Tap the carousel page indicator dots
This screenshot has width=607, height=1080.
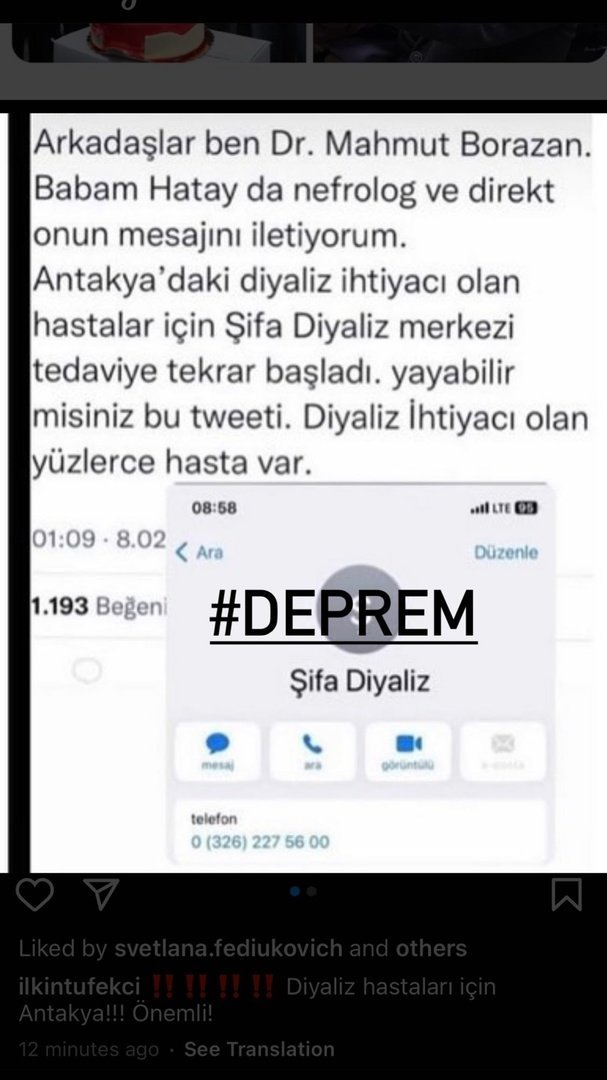tap(303, 890)
